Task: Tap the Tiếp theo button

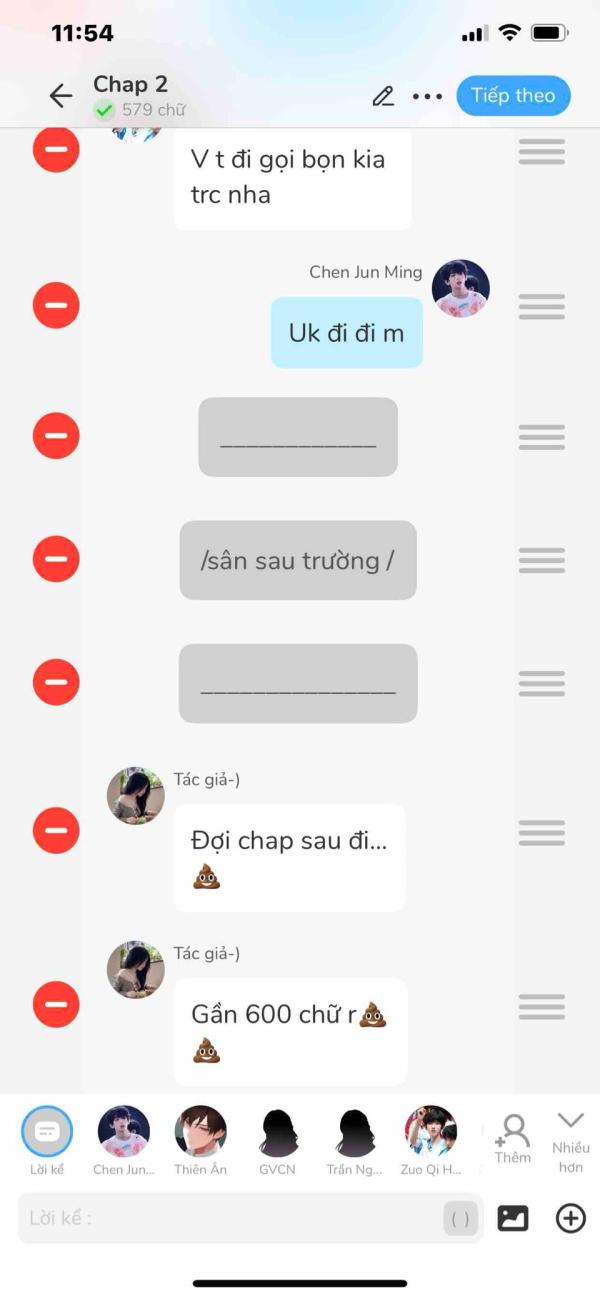Action: [x=513, y=96]
